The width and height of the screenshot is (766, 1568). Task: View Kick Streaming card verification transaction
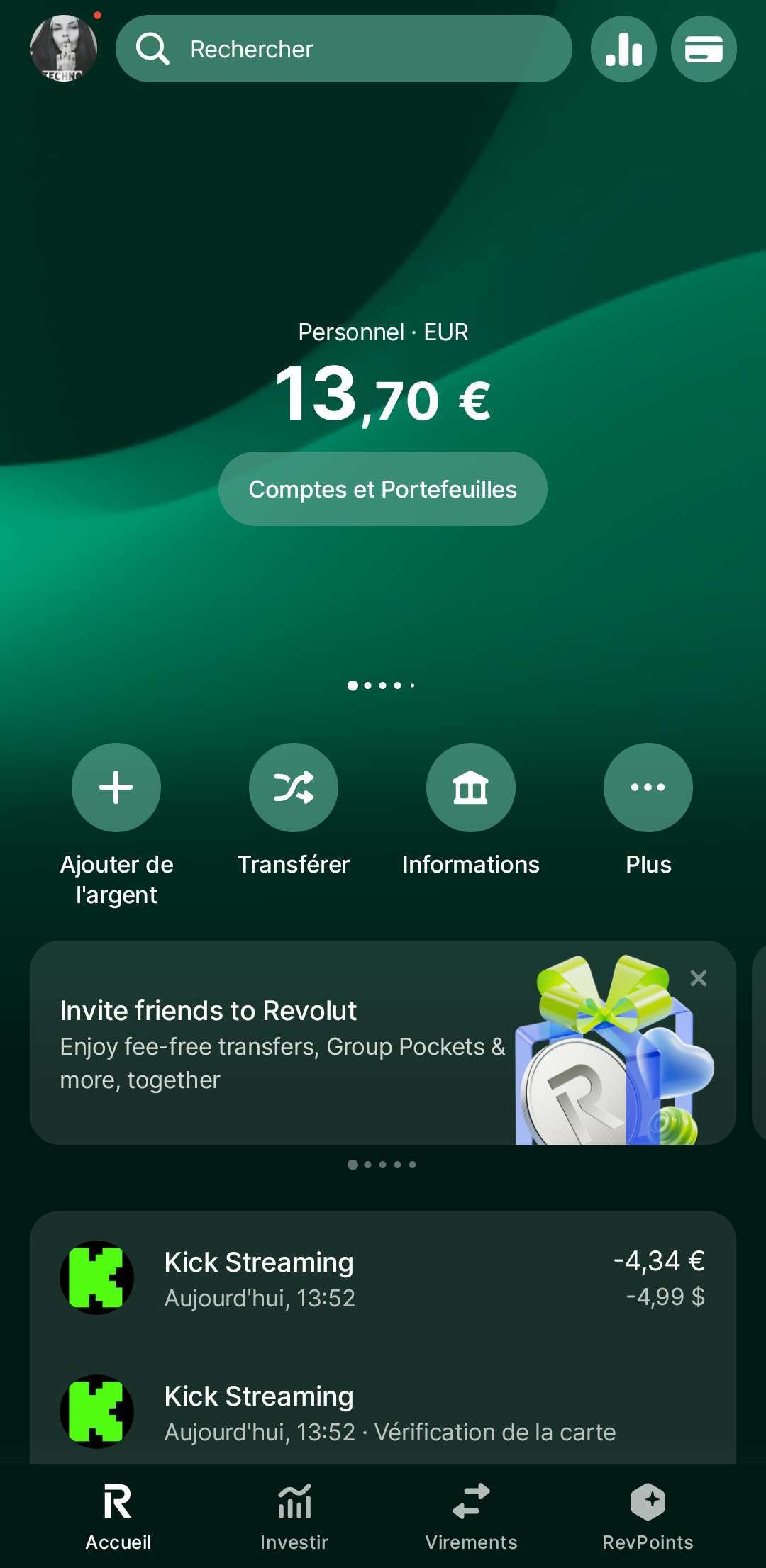(x=383, y=1413)
